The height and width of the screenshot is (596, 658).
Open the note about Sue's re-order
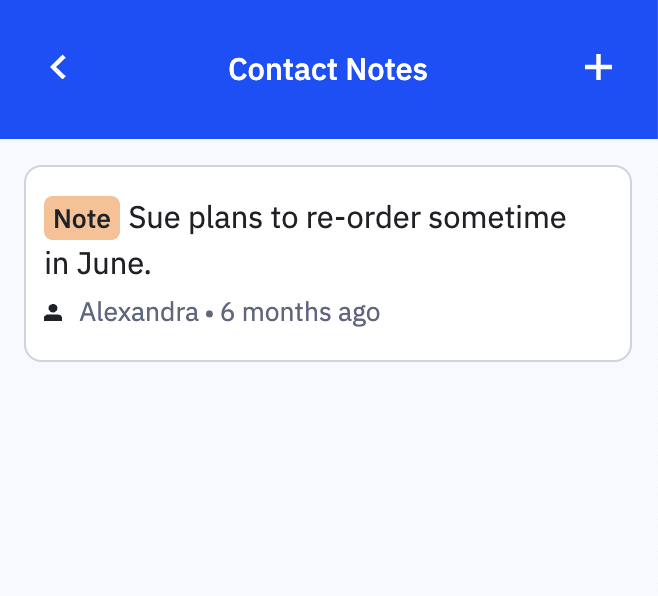[327, 262]
